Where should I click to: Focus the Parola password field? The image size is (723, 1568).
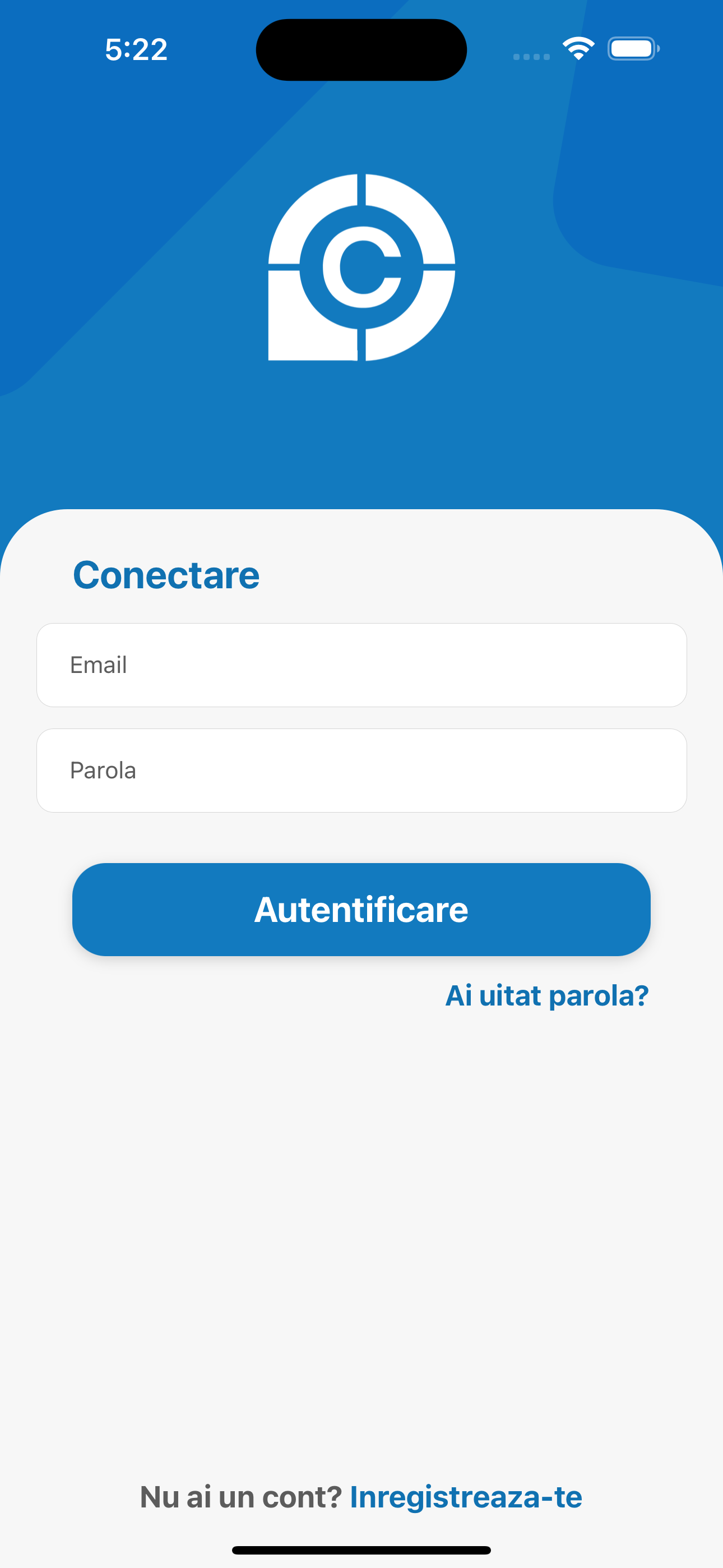coord(361,770)
